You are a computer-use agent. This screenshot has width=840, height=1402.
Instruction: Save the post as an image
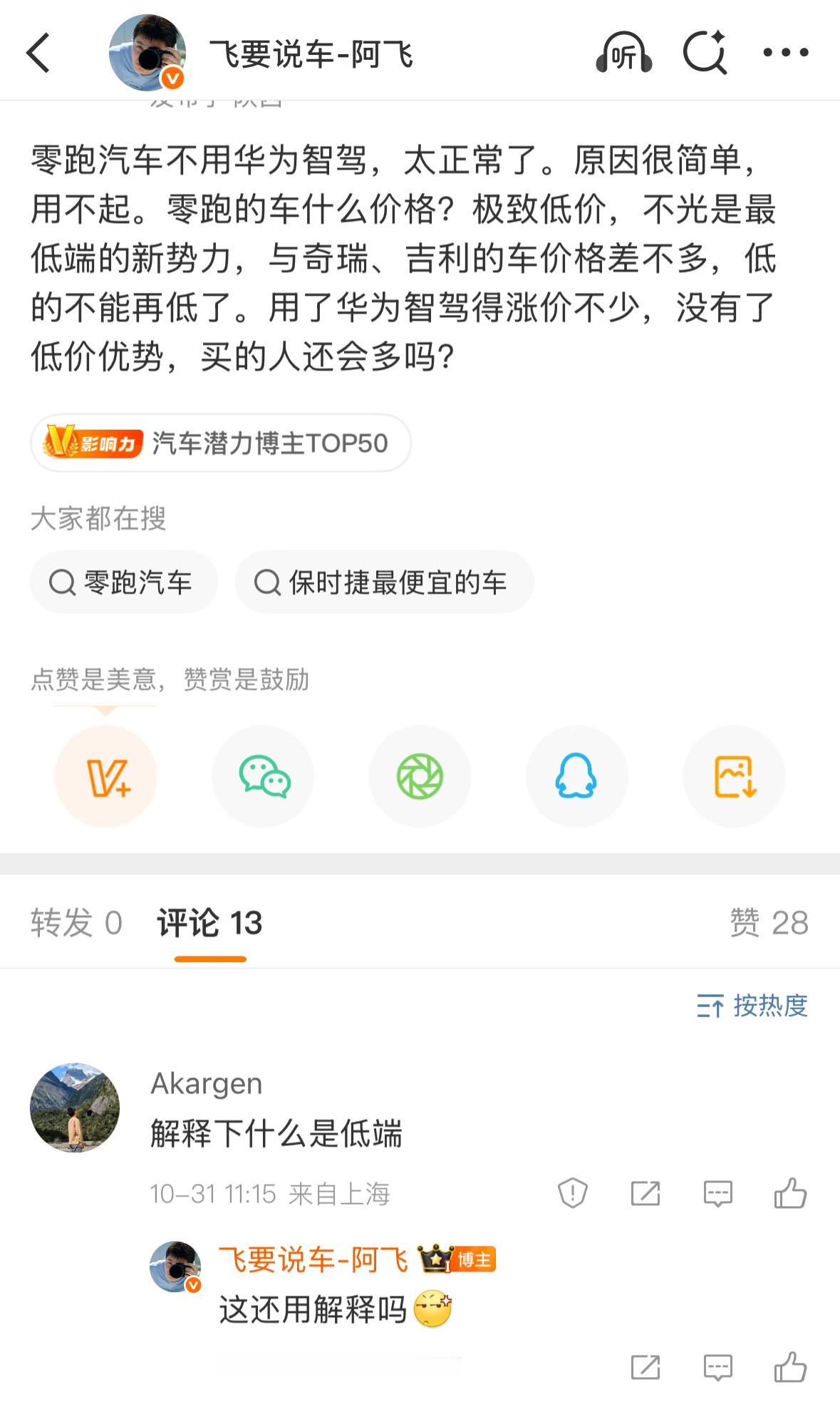coord(733,777)
